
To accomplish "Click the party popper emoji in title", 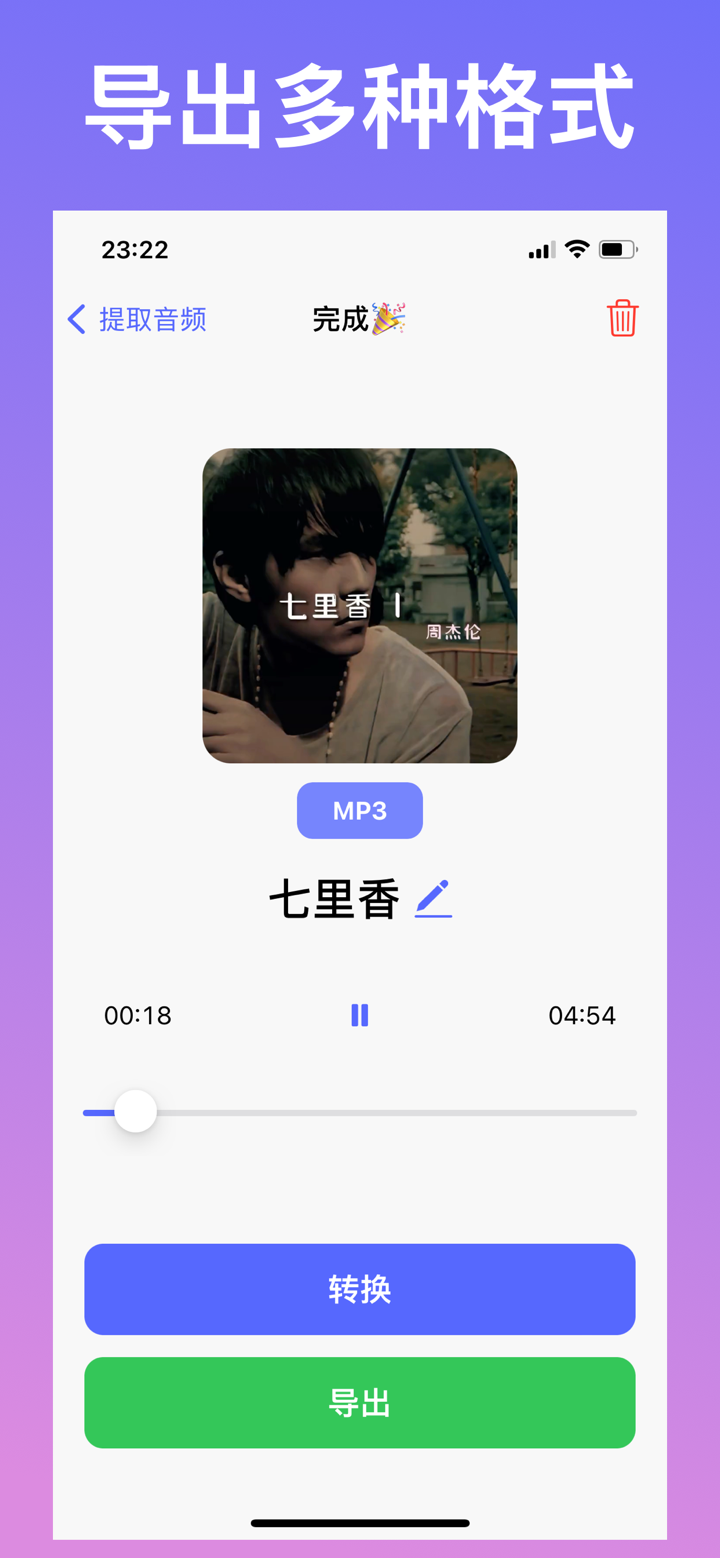I will tap(387, 318).
